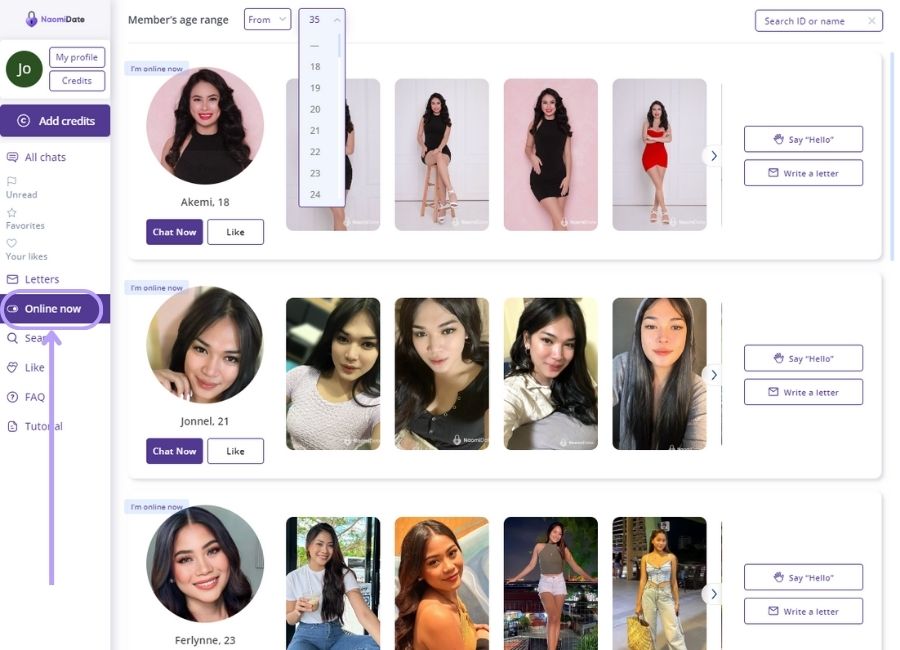Open the FAQ page
900x650 pixels.
[x=34, y=397]
